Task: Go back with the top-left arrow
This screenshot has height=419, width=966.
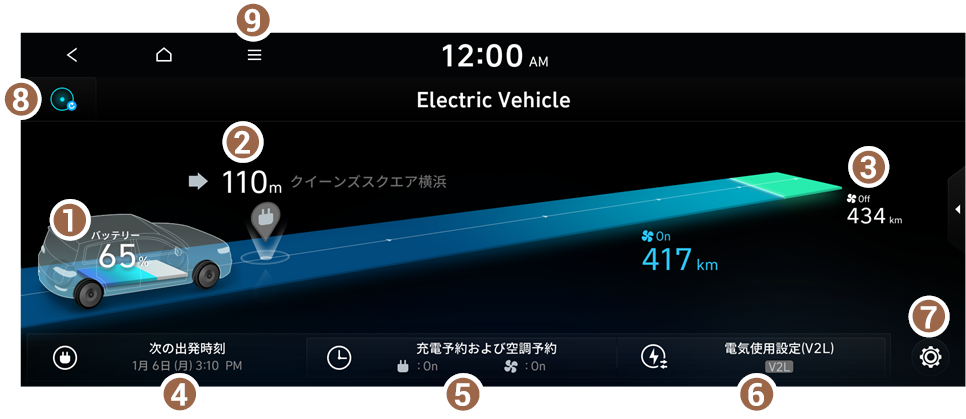Action: [x=72, y=56]
